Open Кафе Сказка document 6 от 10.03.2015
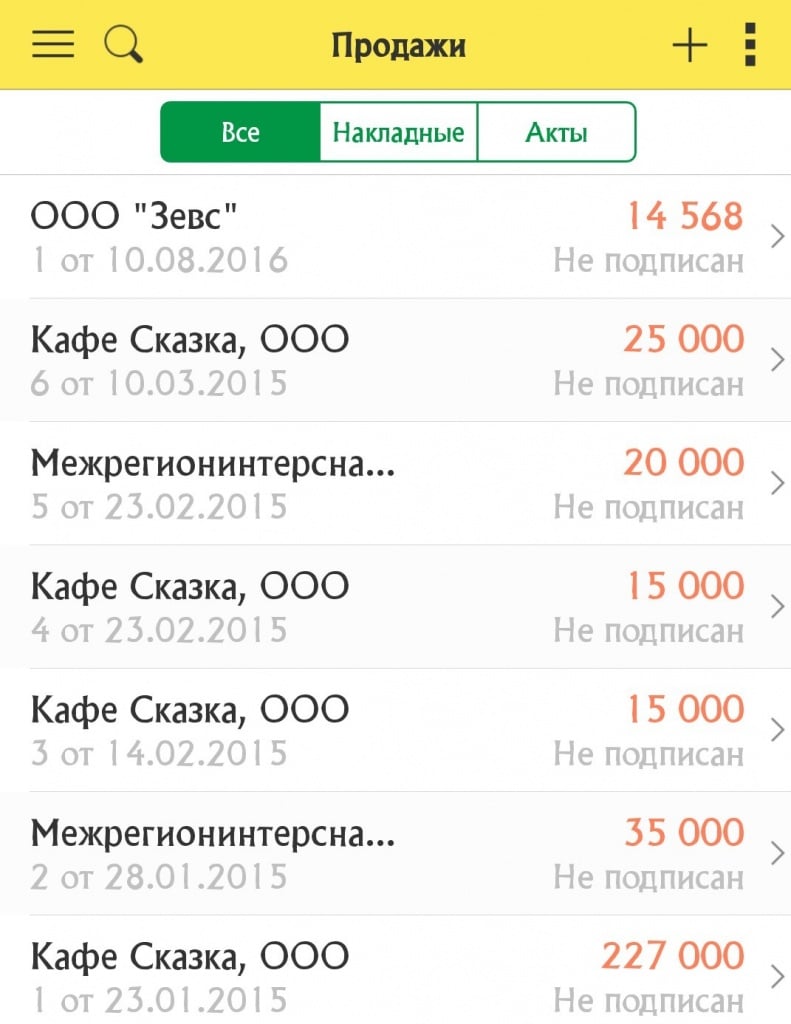Image resolution: width=791 pixels, height=1024 pixels. [395, 360]
